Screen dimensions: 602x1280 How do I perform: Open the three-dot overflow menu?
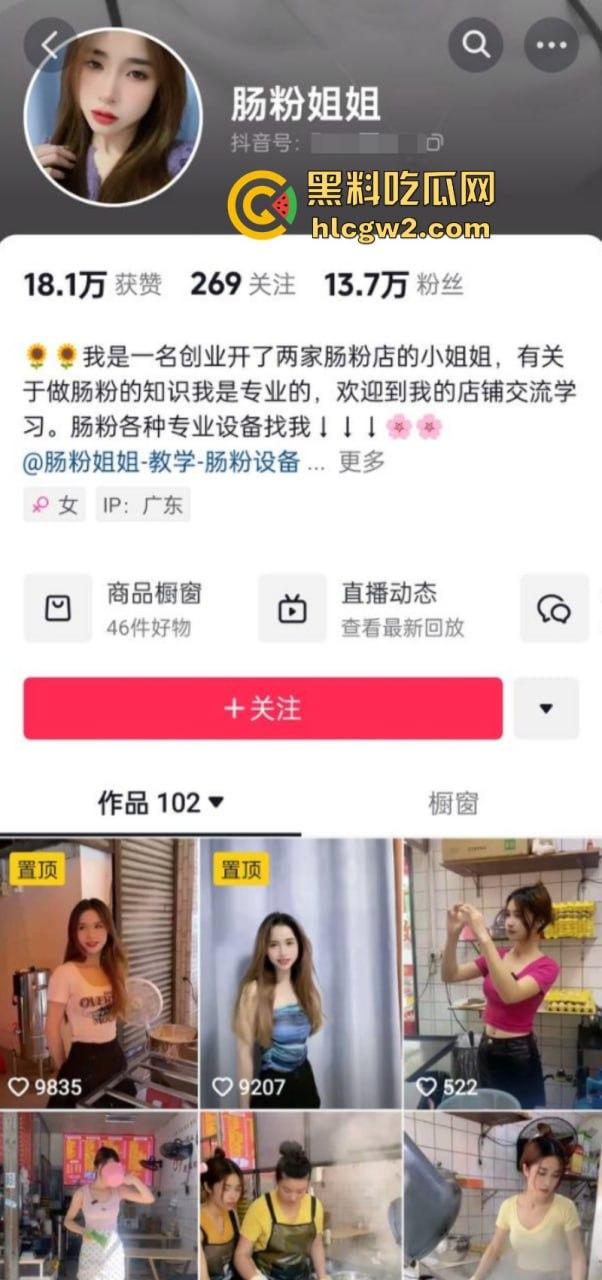pyautogui.click(x=551, y=44)
